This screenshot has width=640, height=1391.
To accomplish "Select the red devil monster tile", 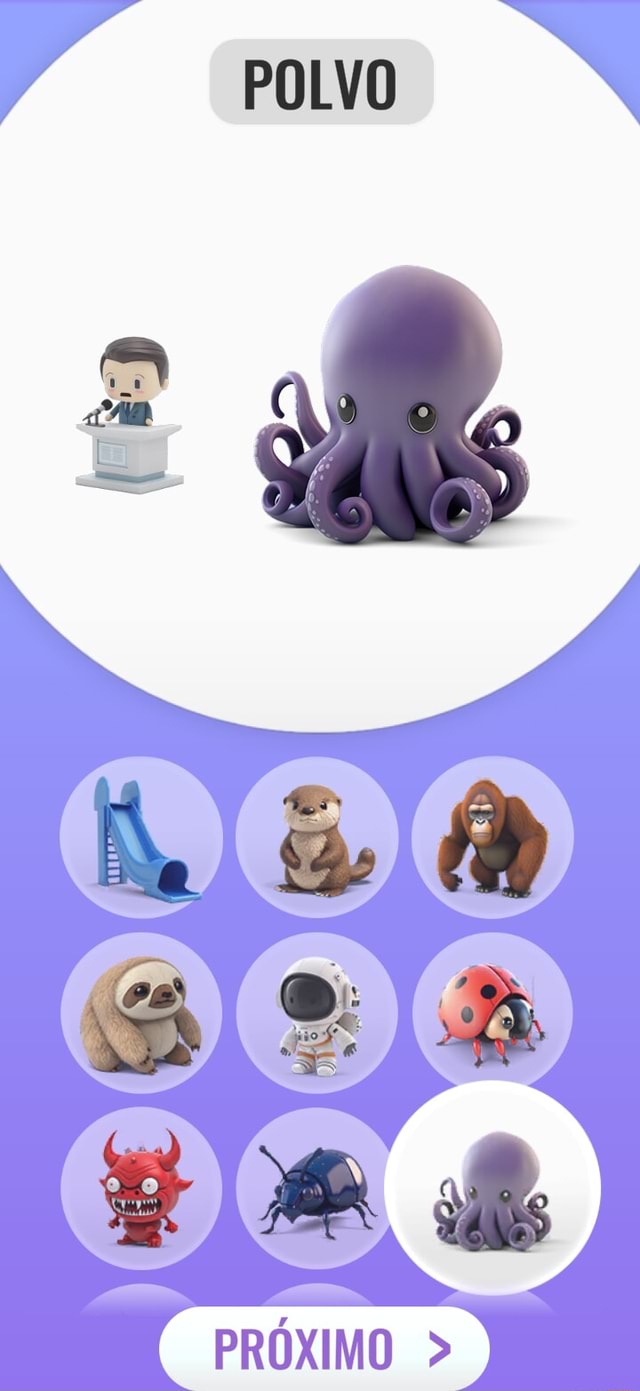I will (141, 1188).
